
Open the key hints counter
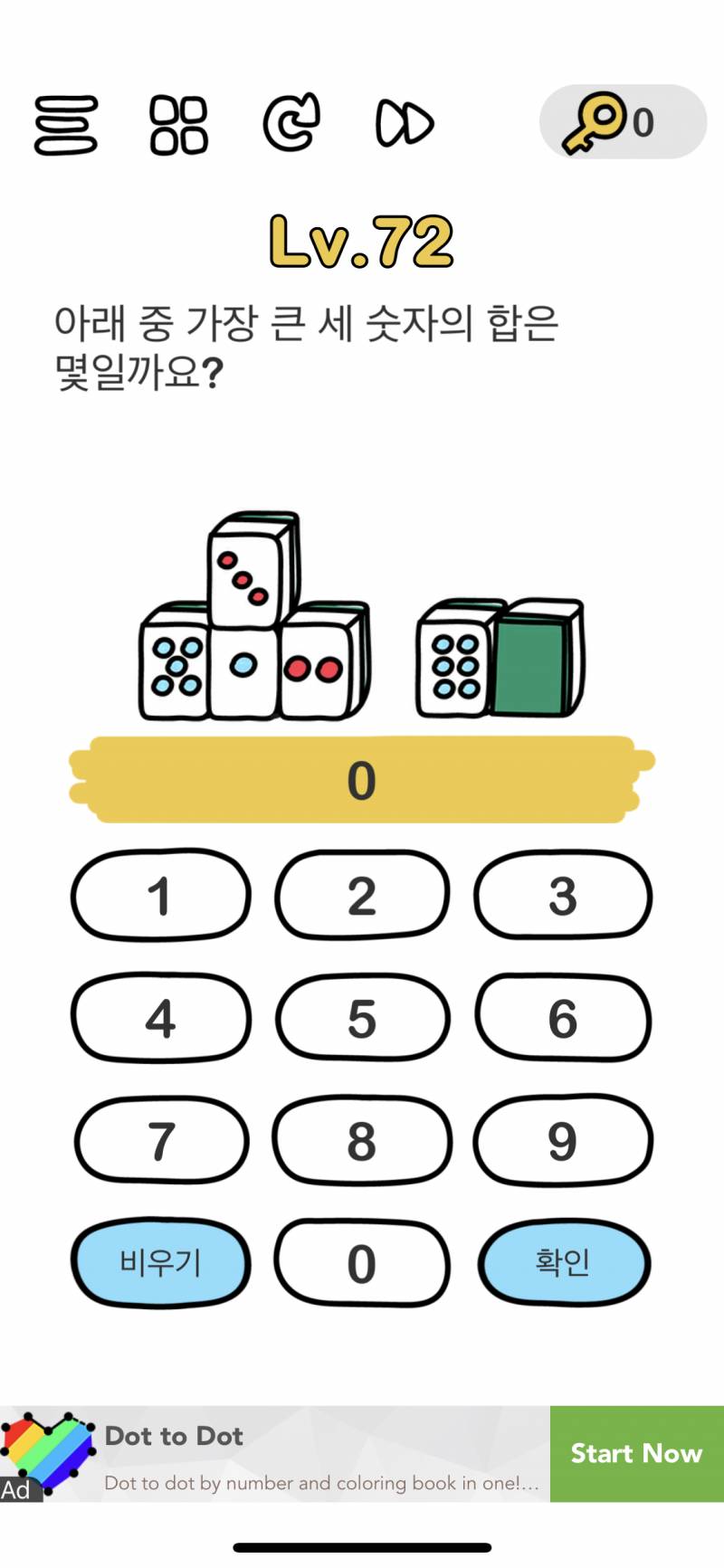coord(623,122)
